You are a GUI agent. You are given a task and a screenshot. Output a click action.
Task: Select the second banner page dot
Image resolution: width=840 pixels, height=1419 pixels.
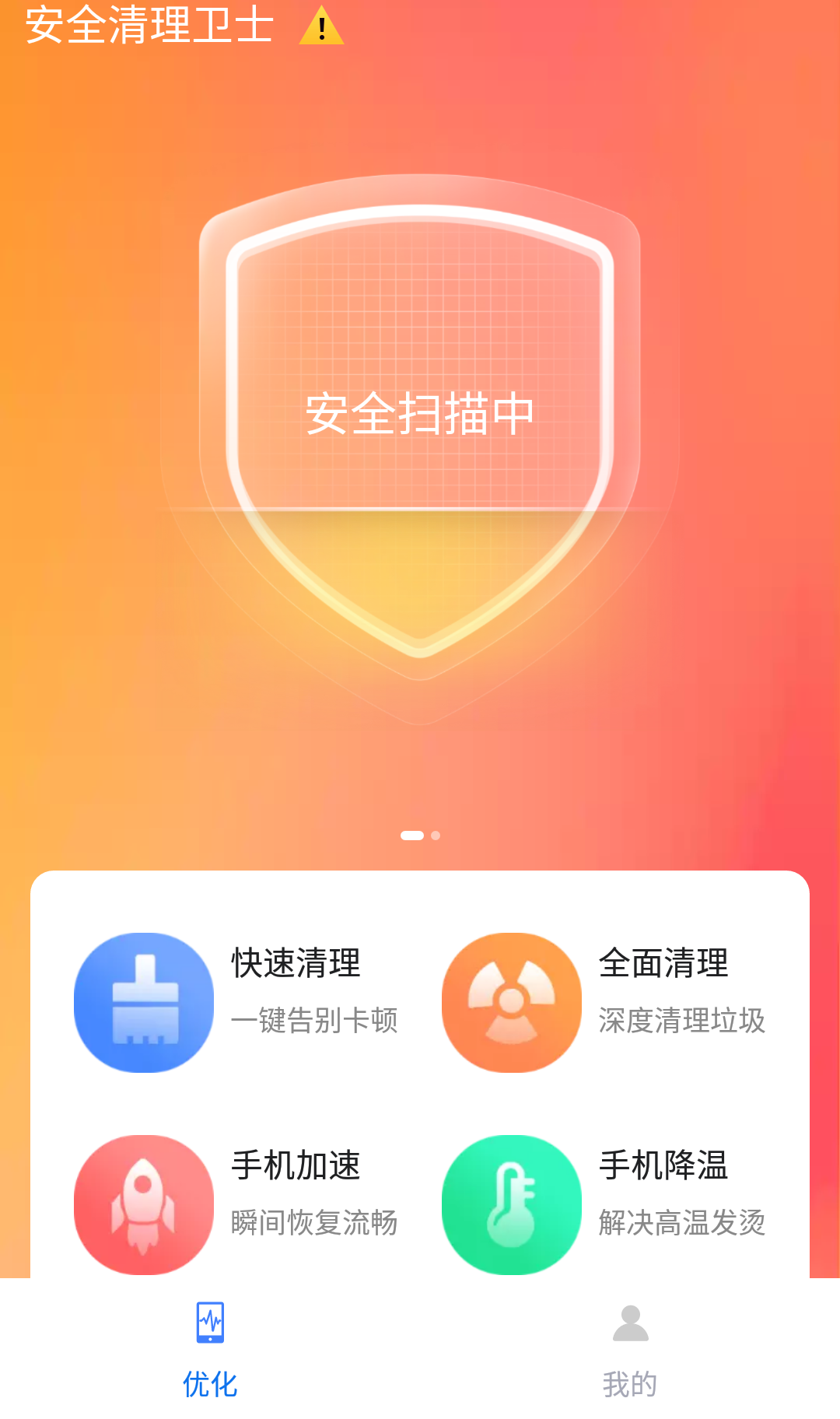(x=436, y=836)
